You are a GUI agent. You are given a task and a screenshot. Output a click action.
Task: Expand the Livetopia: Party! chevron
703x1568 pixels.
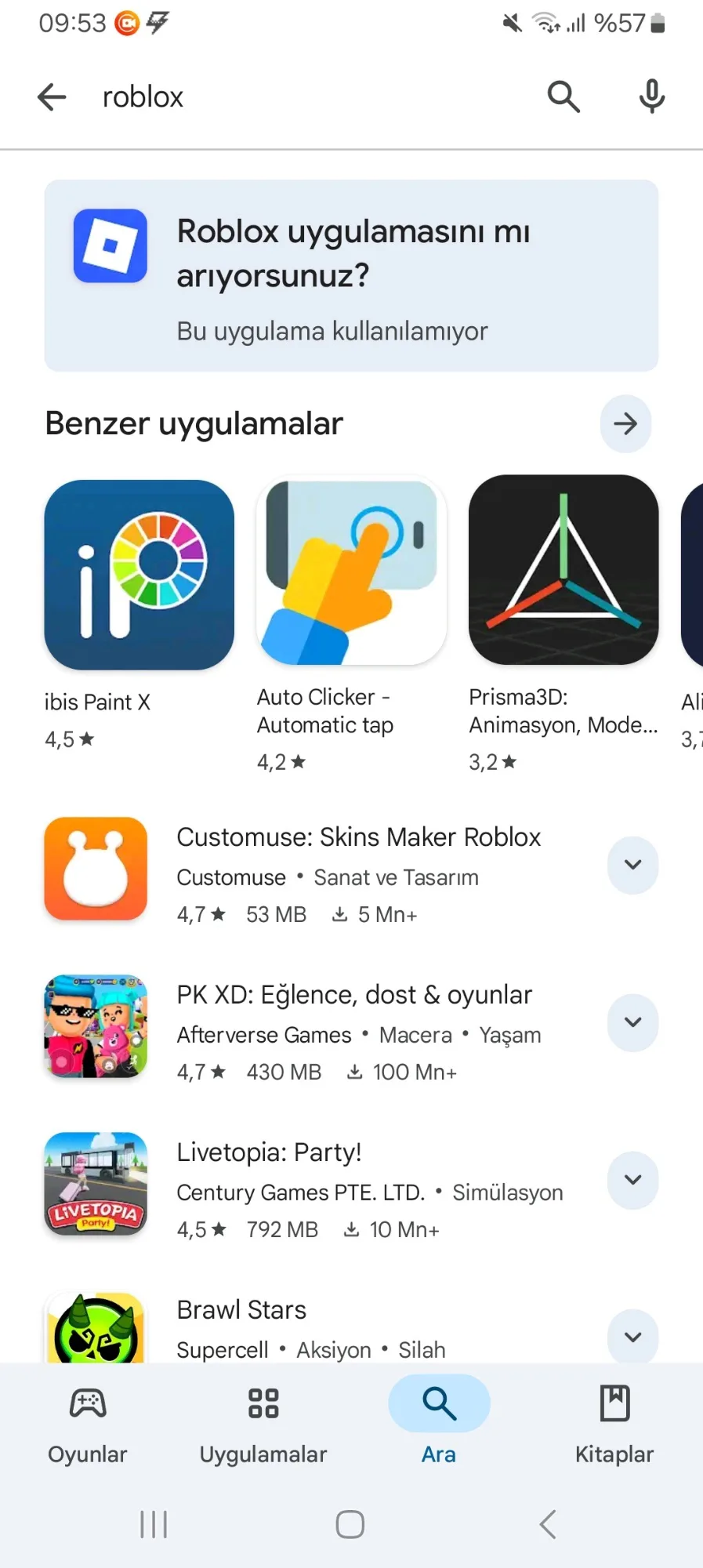(x=632, y=1180)
